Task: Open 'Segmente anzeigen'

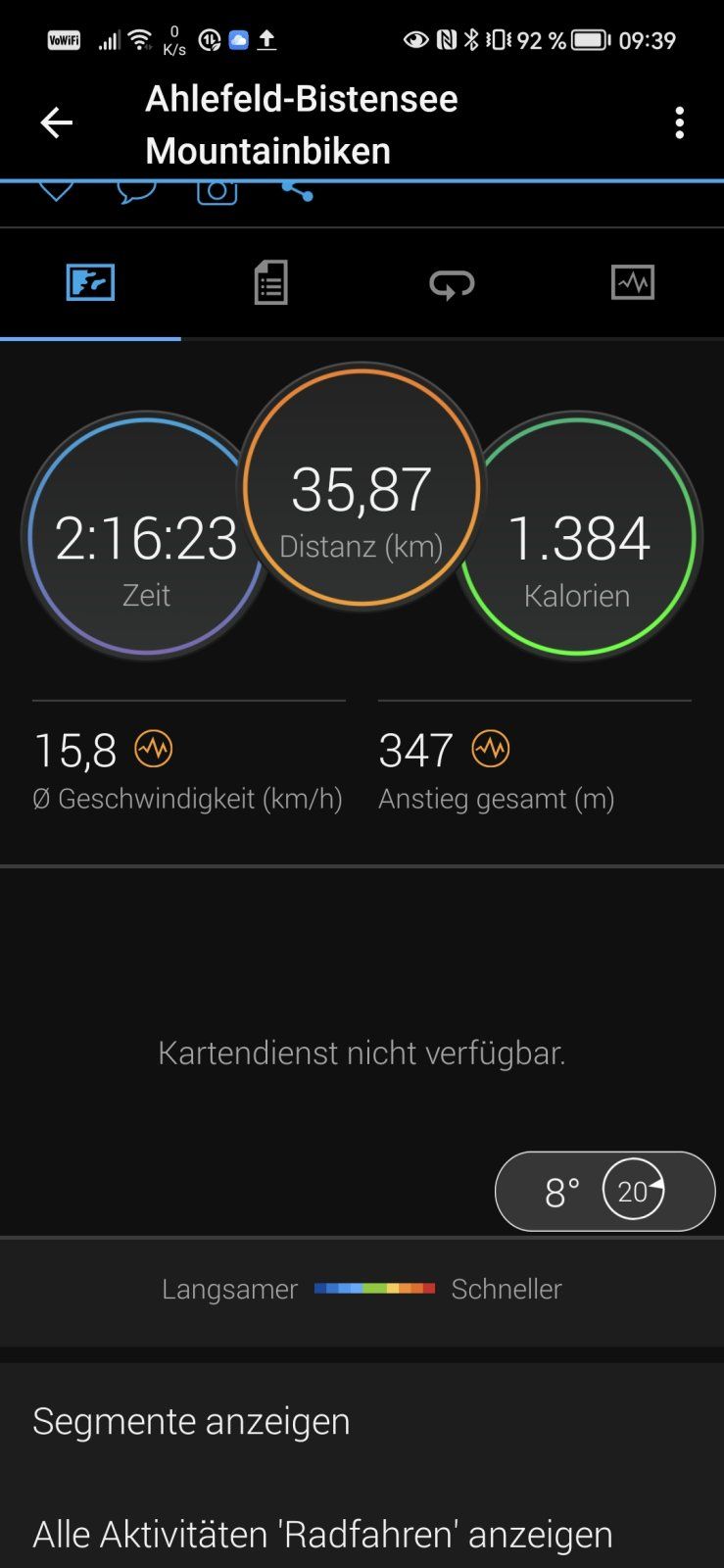Action: (x=191, y=1421)
